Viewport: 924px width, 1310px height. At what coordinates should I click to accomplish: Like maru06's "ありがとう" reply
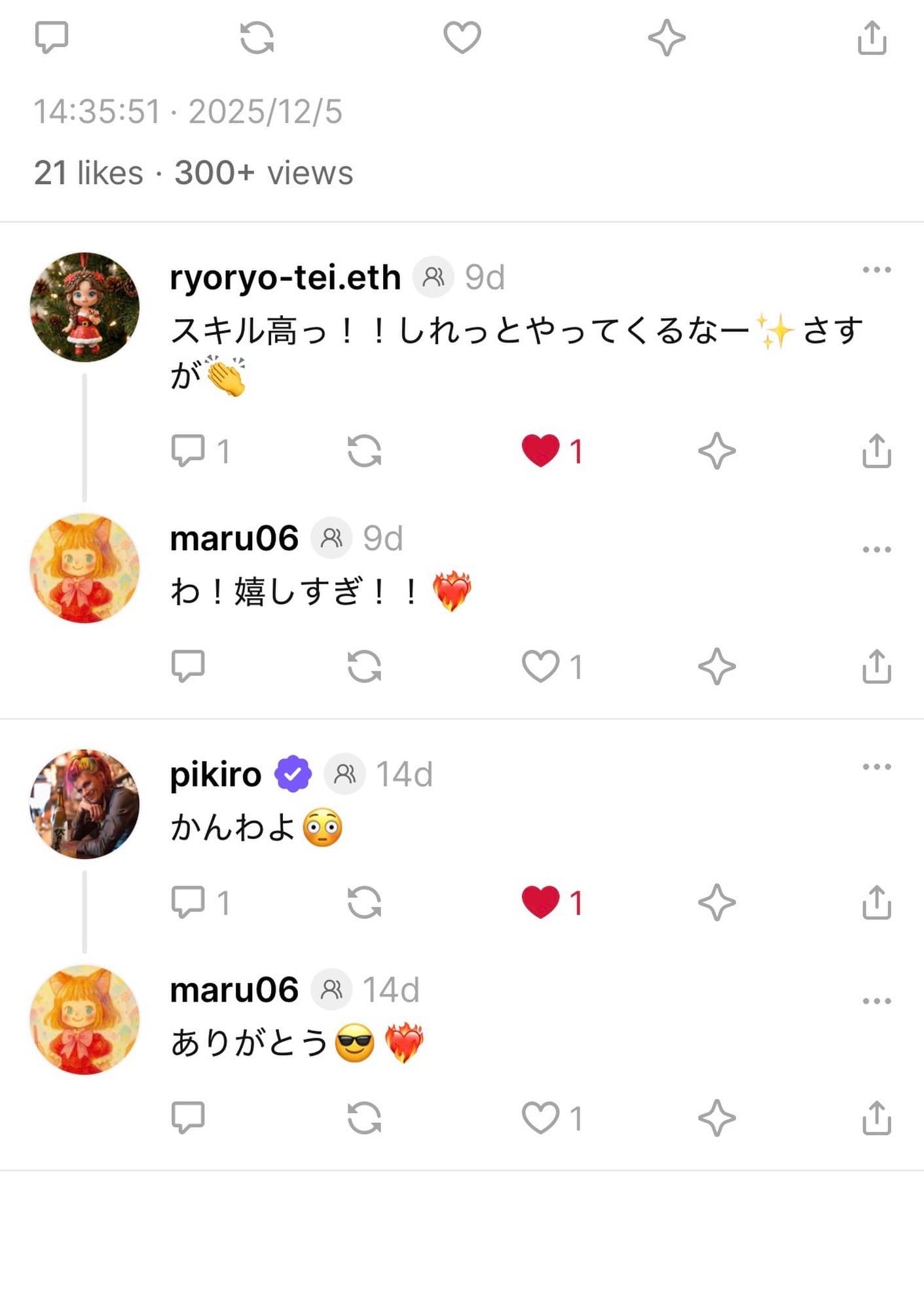541,1117
